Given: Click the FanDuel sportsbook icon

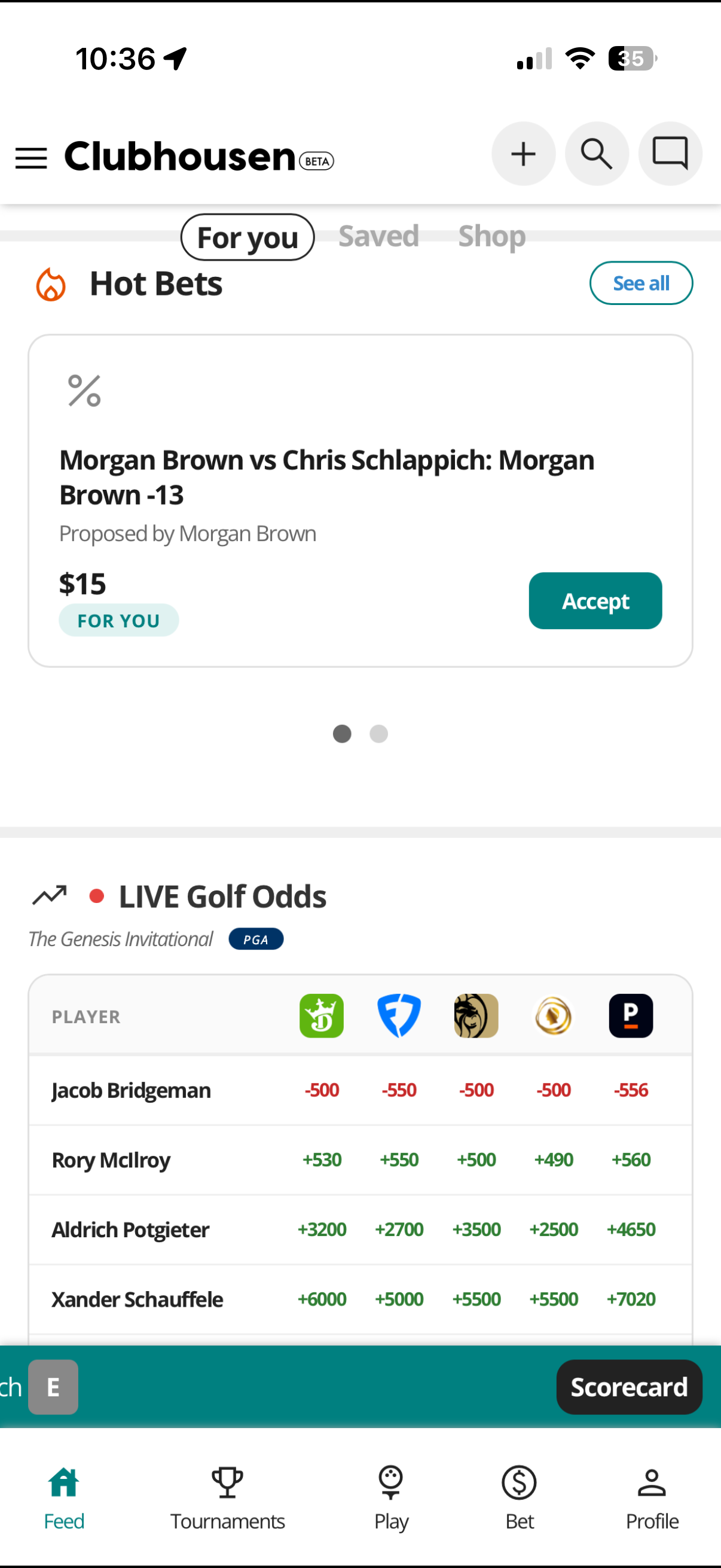Looking at the screenshot, I should [x=399, y=1015].
